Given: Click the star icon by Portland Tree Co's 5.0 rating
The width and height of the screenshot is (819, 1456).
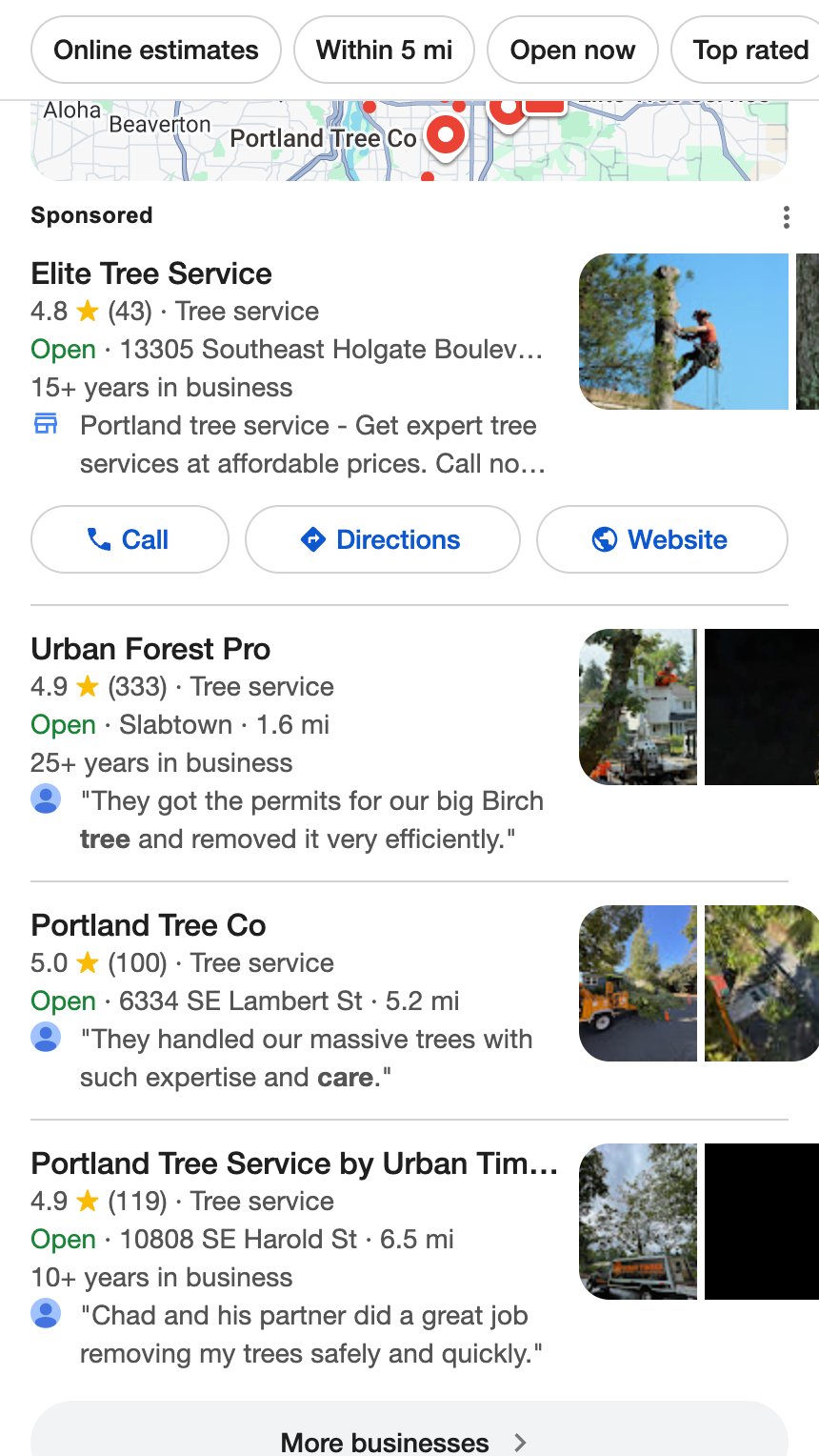Looking at the screenshot, I should coord(86,962).
